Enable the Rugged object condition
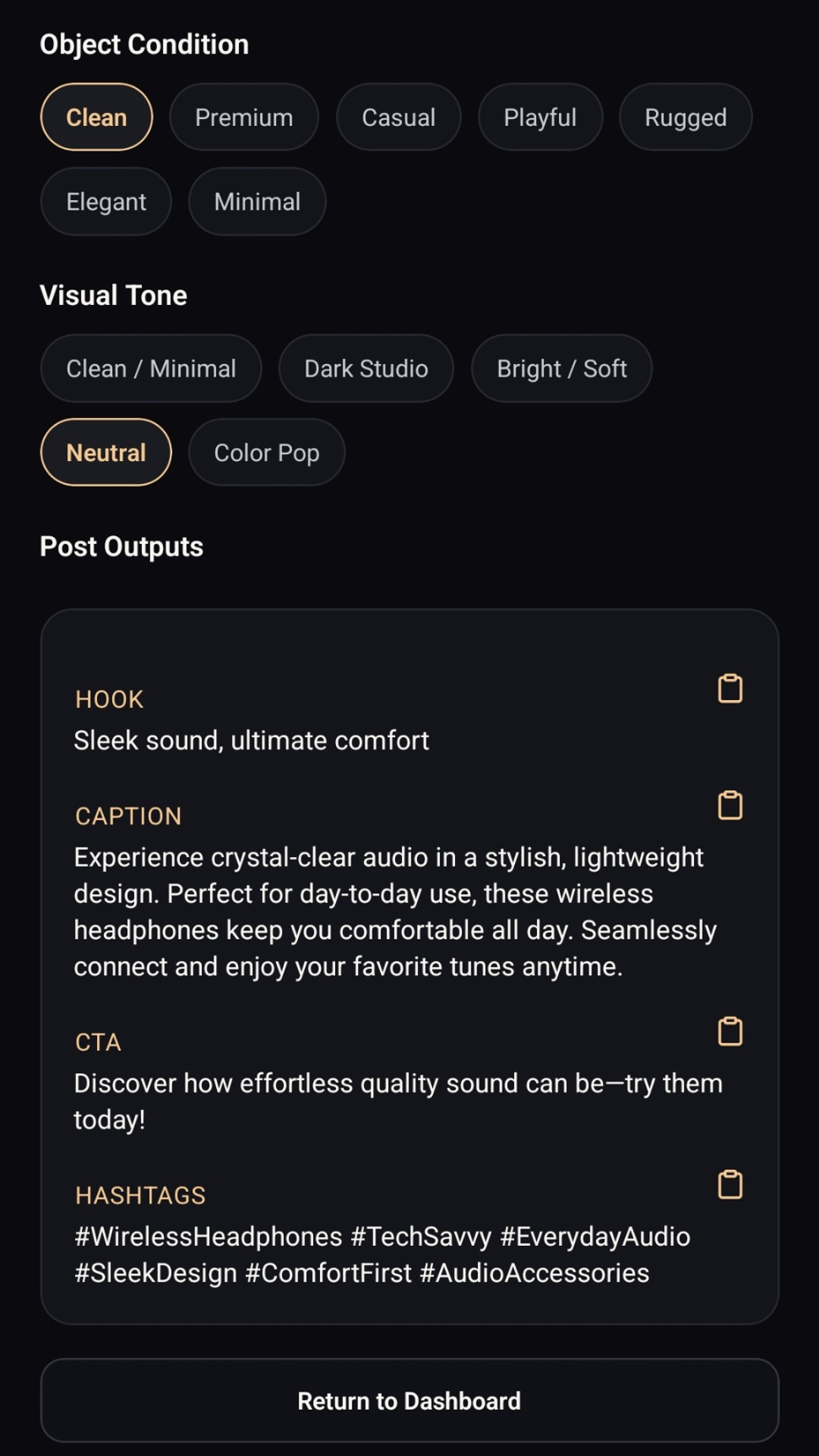Viewport: 819px width, 1456px height. [685, 117]
